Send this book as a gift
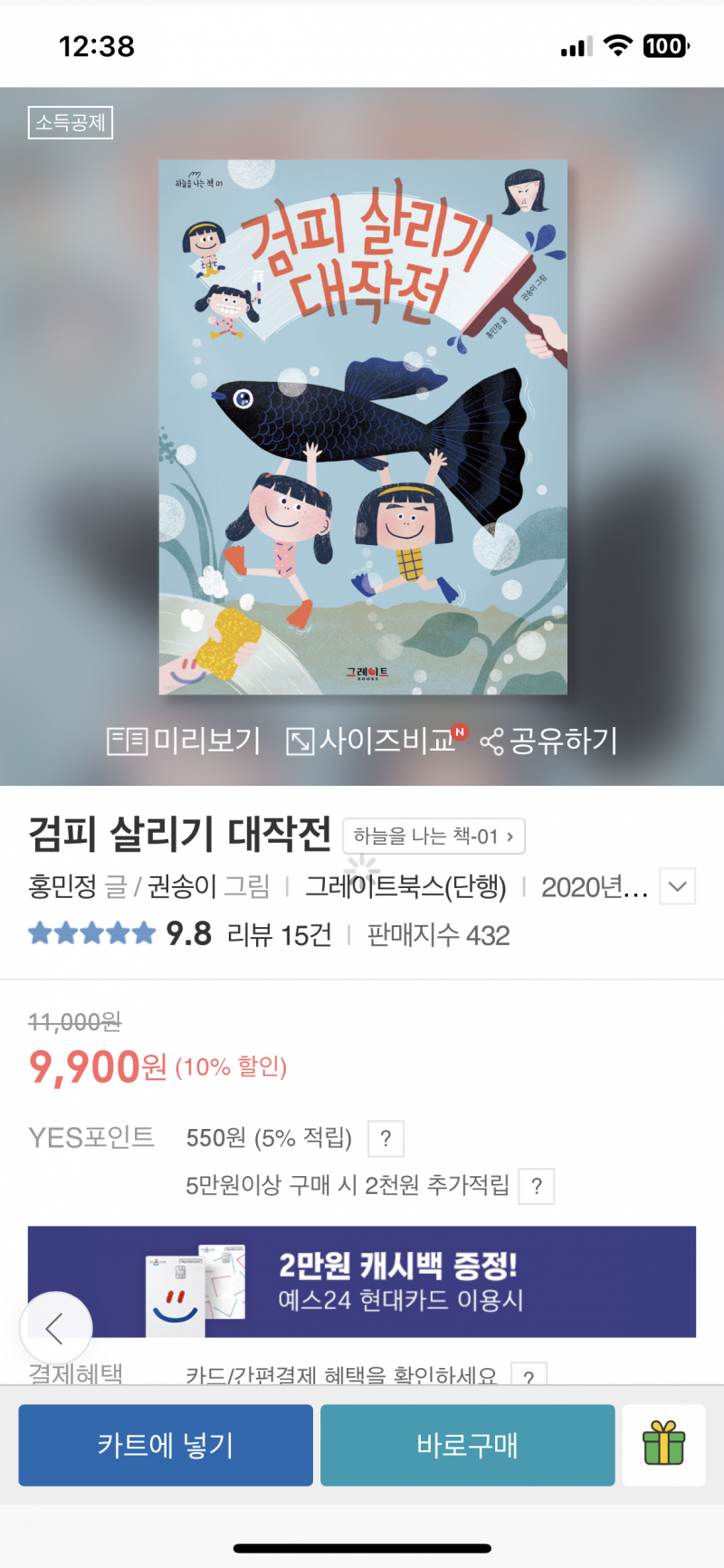Viewport: 724px width, 1568px height. click(x=663, y=1445)
